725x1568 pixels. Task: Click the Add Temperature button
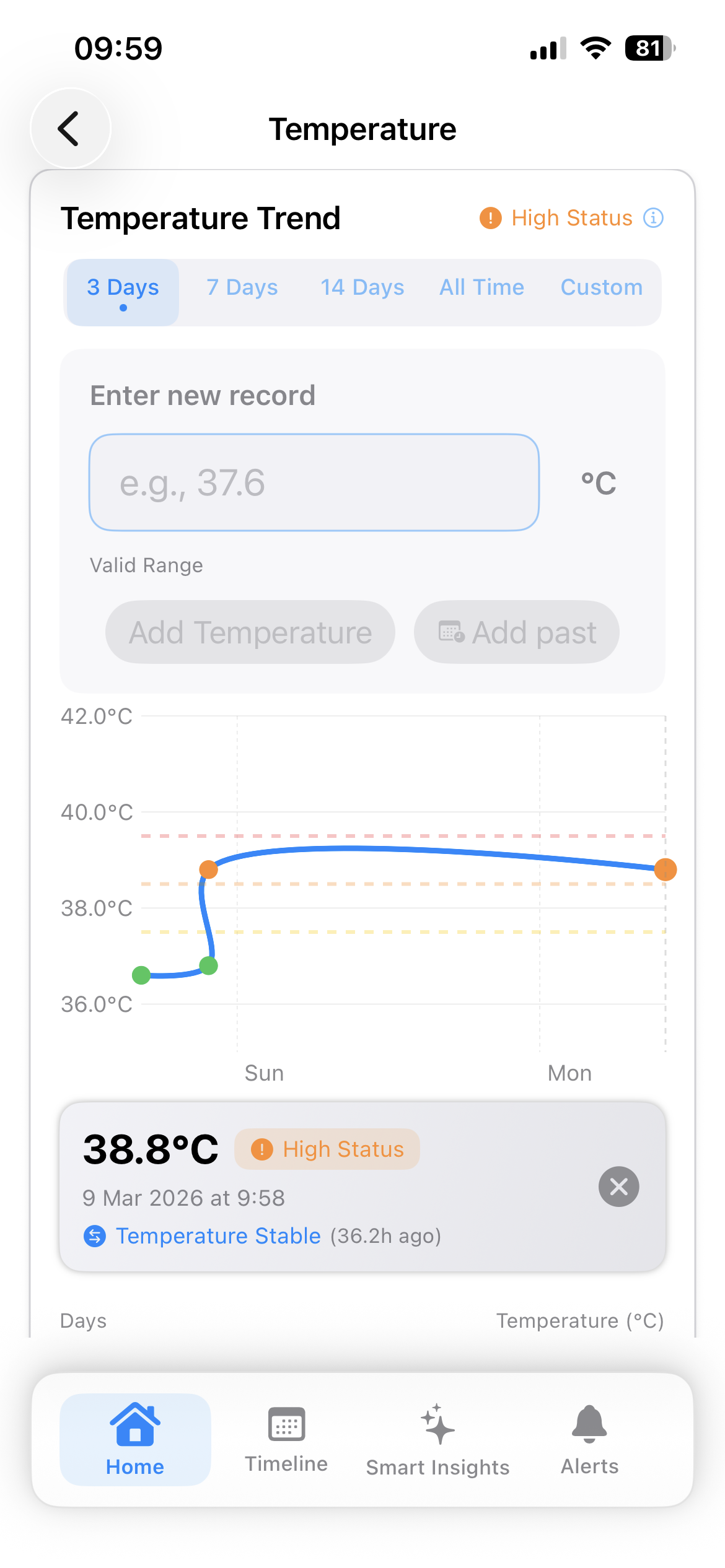point(249,632)
